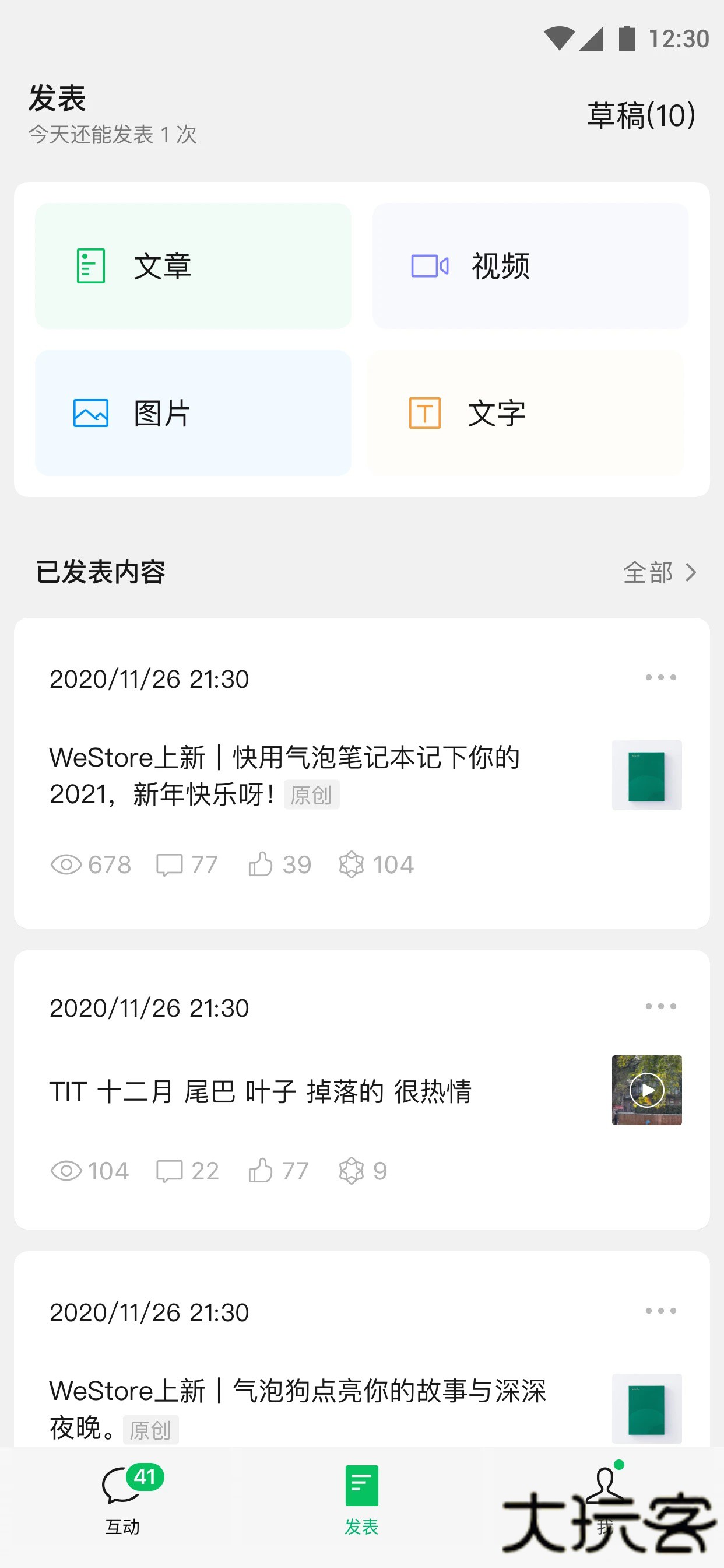
Task: Click the 原创 original label on first article
Action: click(311, 794)
